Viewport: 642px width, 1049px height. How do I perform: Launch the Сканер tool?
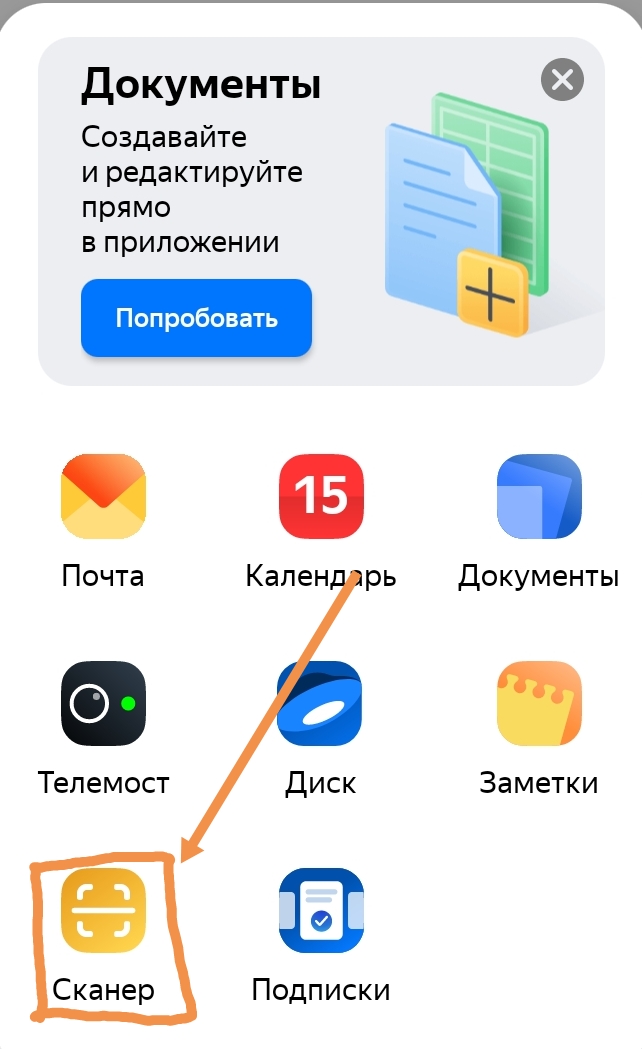click(103, 910)
